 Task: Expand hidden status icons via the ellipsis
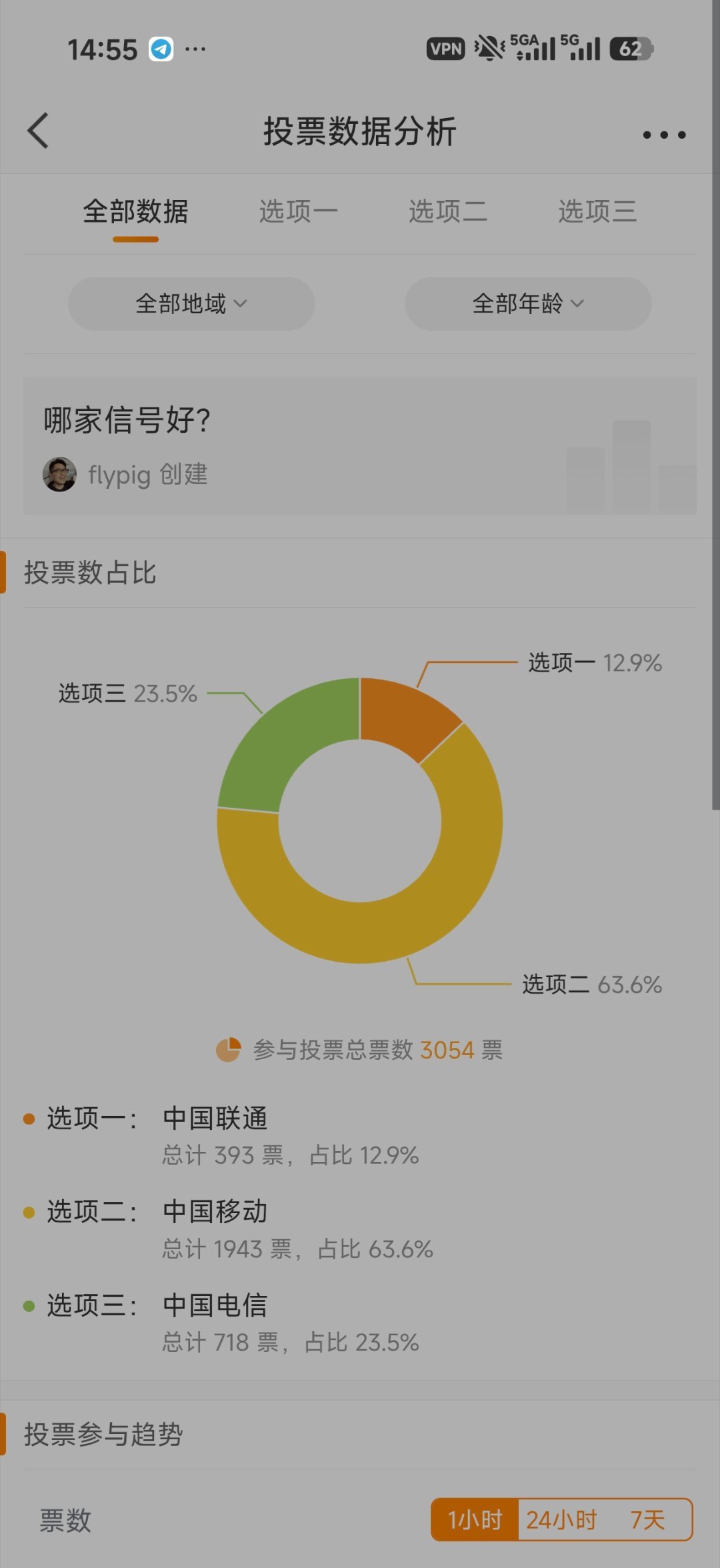pos(194,49)
